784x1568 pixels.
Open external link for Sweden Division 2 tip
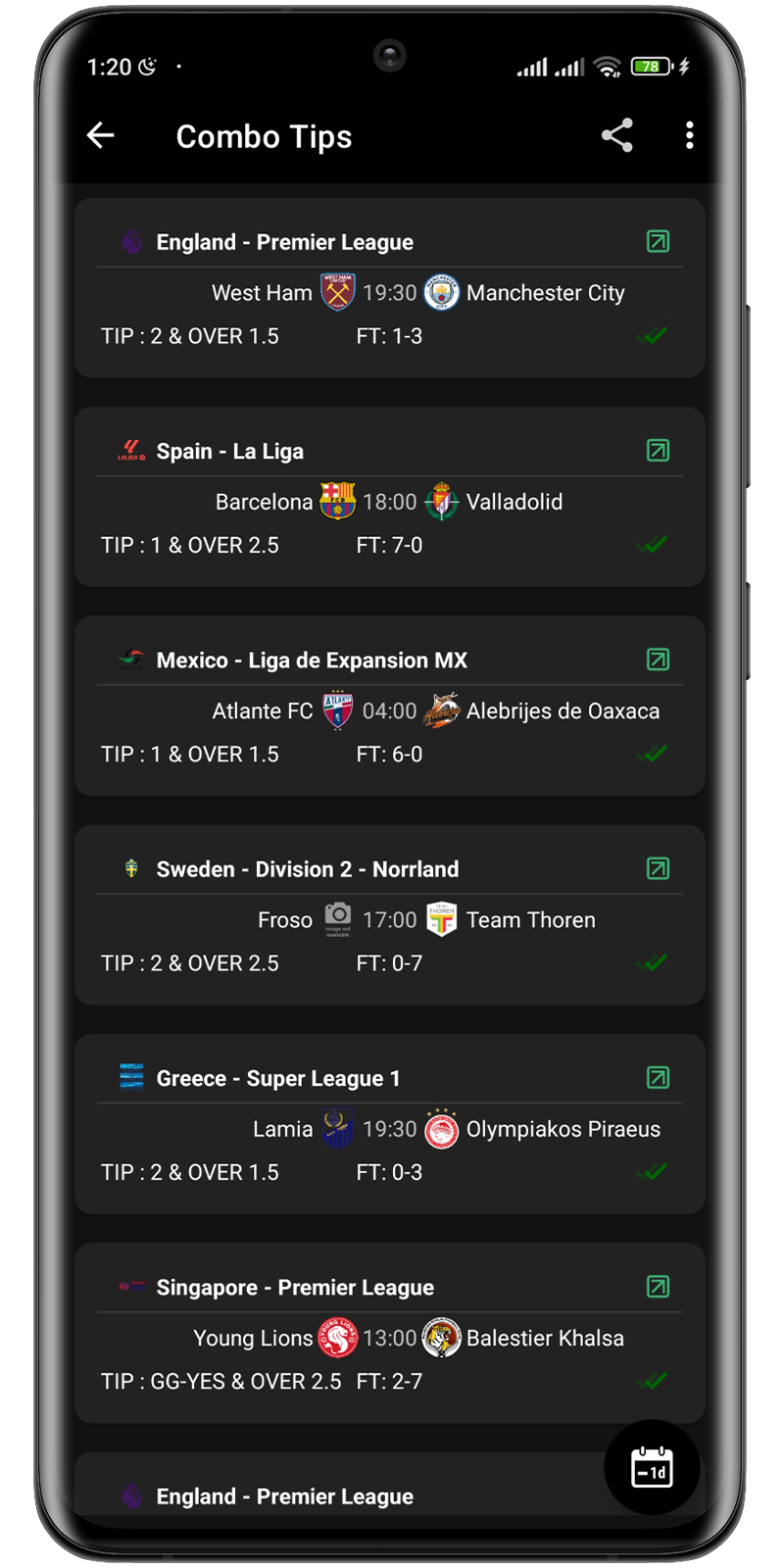pyautogui.click(x=658, y=868)
